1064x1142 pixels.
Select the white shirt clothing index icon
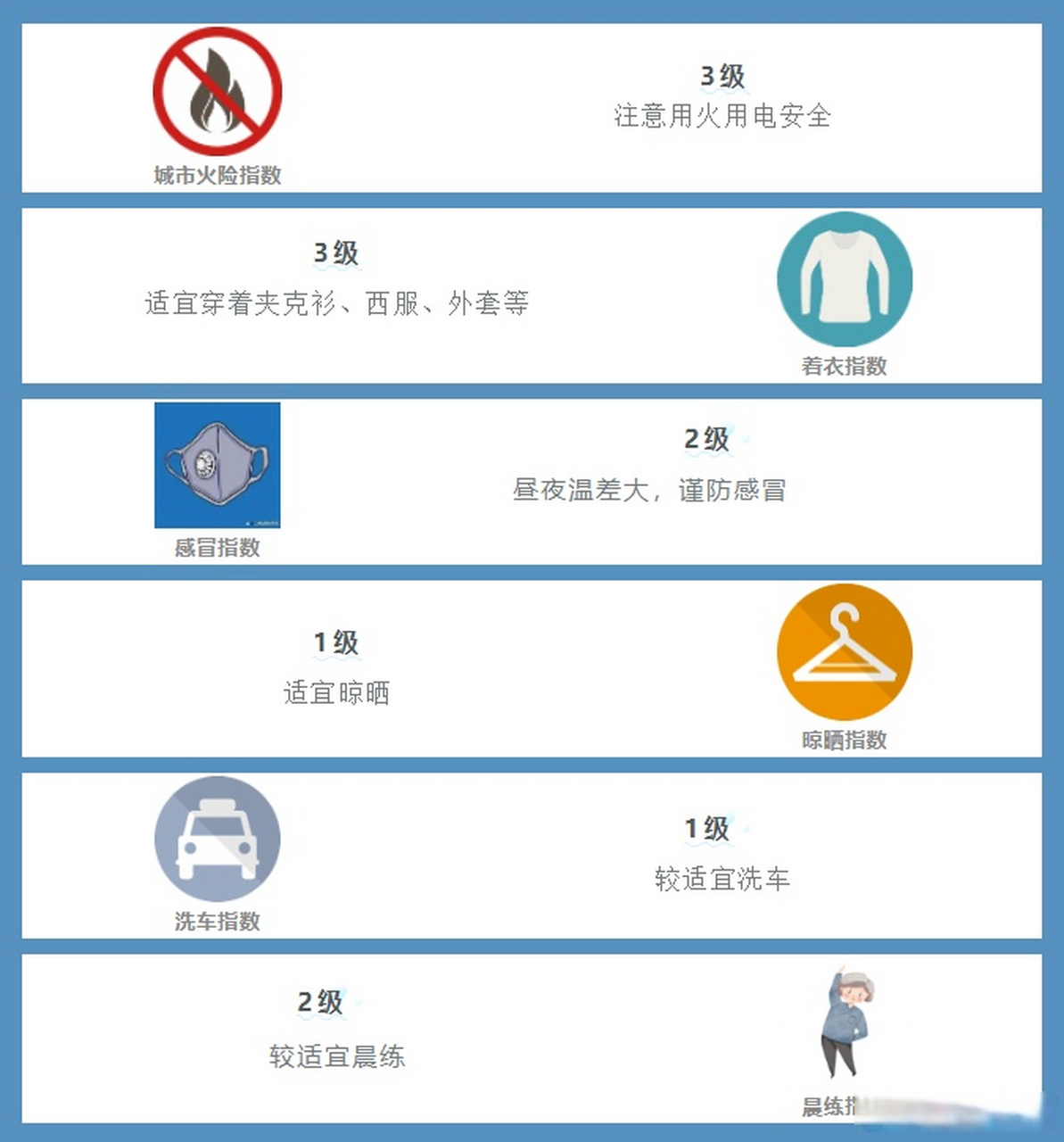[x=845, y=278]
